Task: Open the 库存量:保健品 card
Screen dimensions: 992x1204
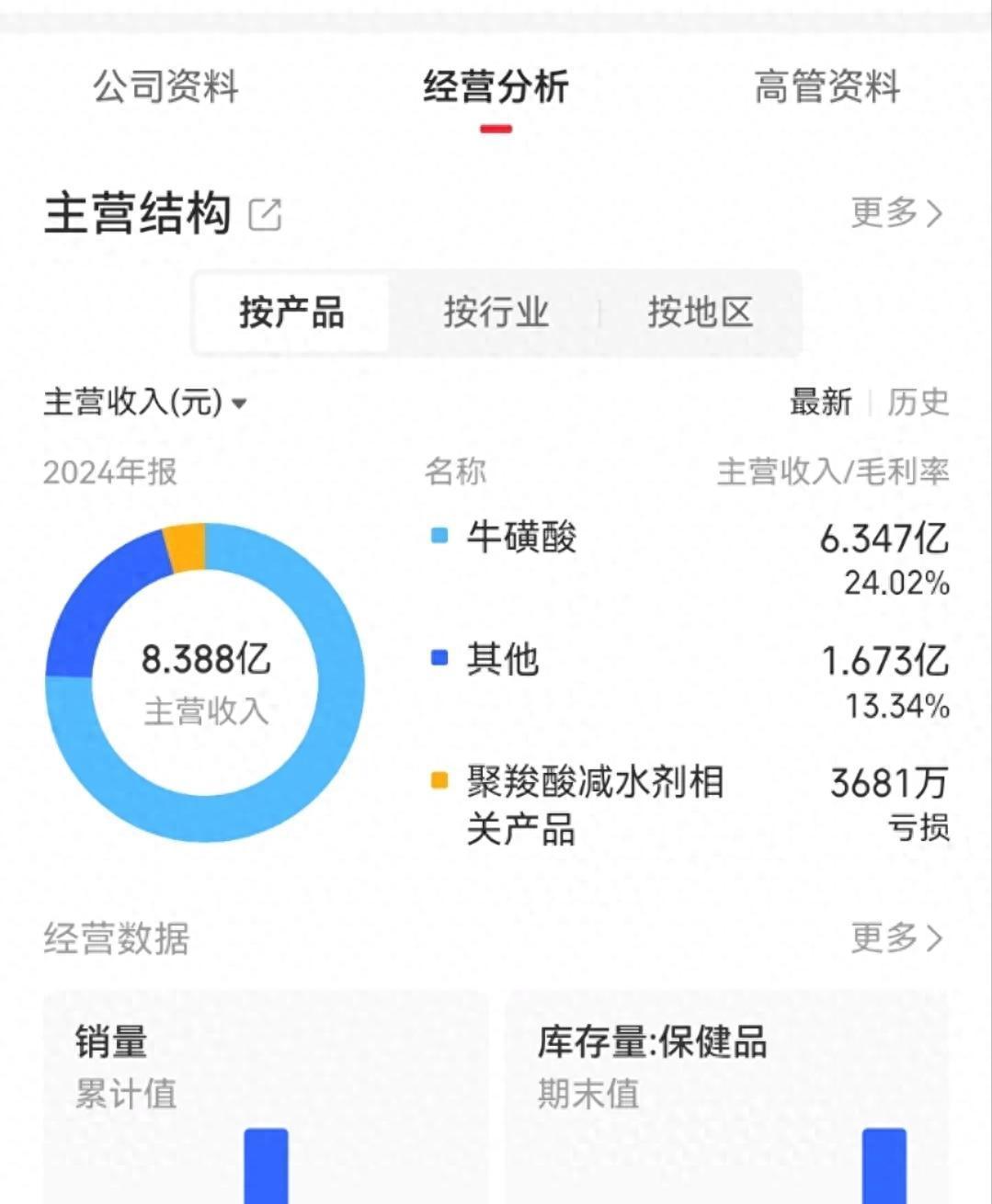Action: (726, 1094)
